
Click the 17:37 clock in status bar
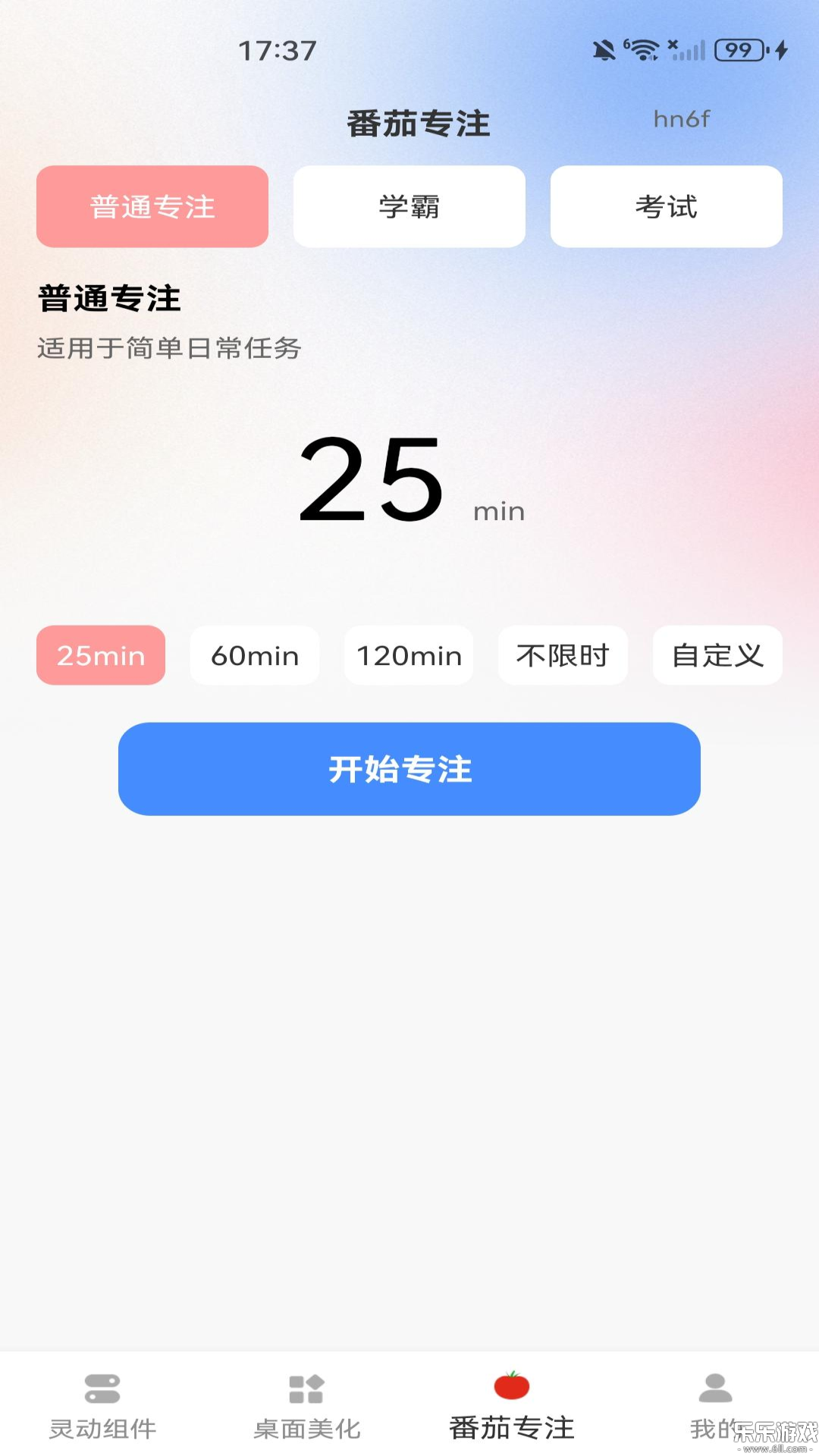coord(277,51)
